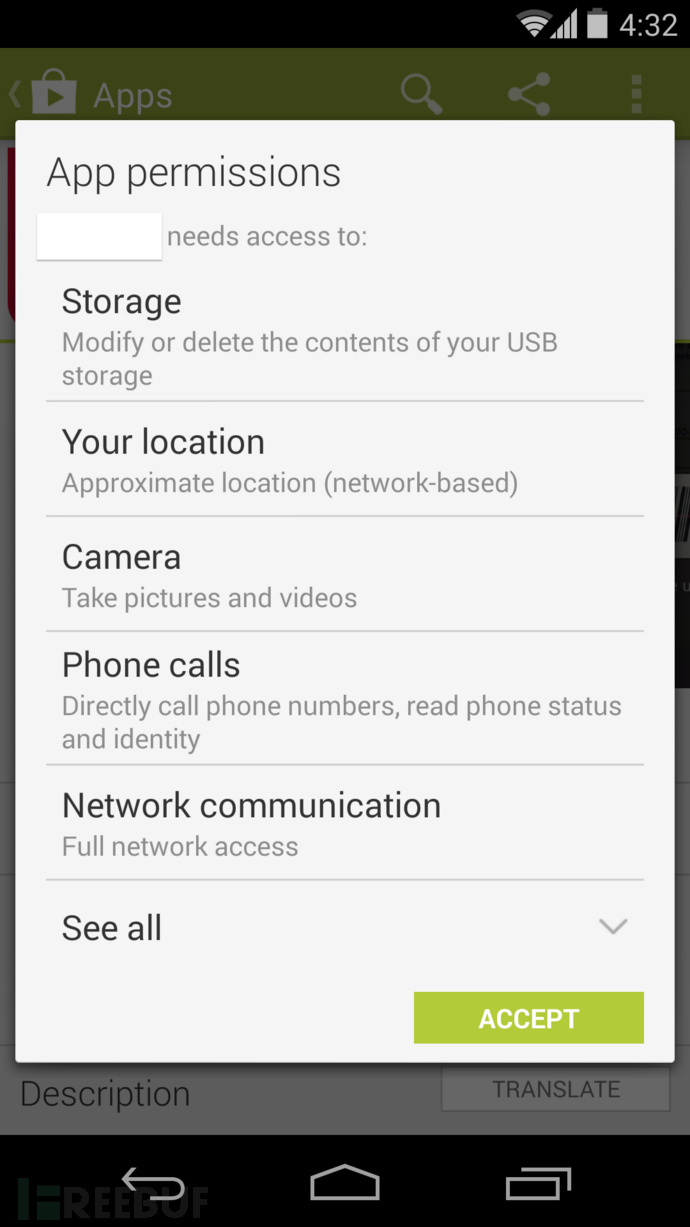Open the Your location permission row

pos(345,460)
